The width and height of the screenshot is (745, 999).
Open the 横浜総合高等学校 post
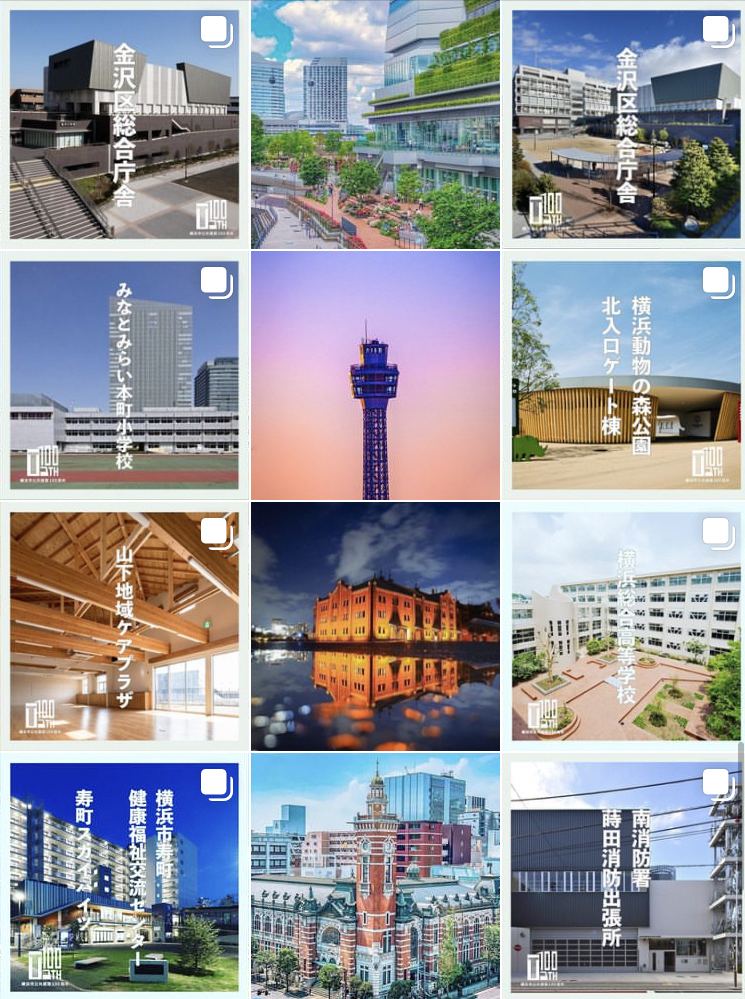tap(627, 626)
